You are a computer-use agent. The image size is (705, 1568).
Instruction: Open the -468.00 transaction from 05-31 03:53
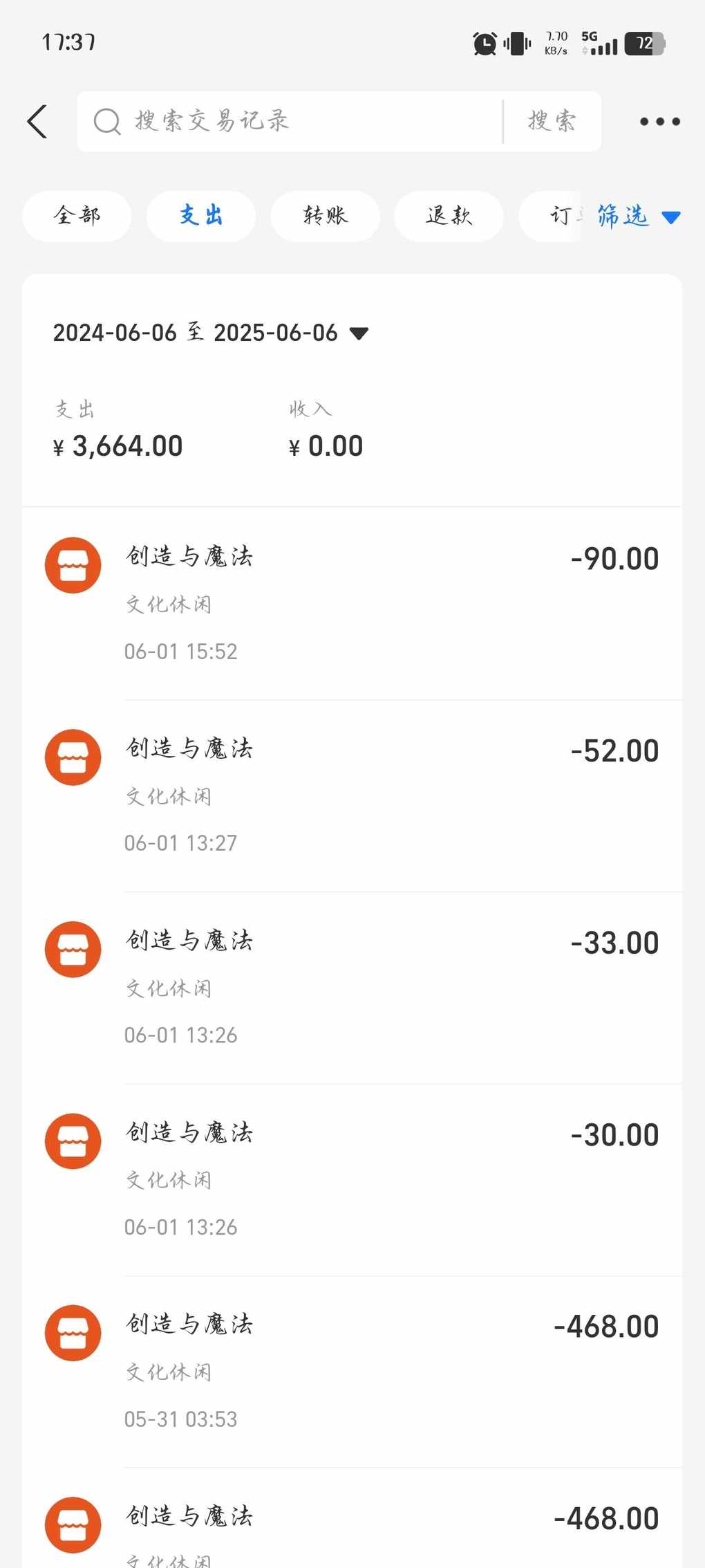pyautogui.click(x=352, y=1372)
